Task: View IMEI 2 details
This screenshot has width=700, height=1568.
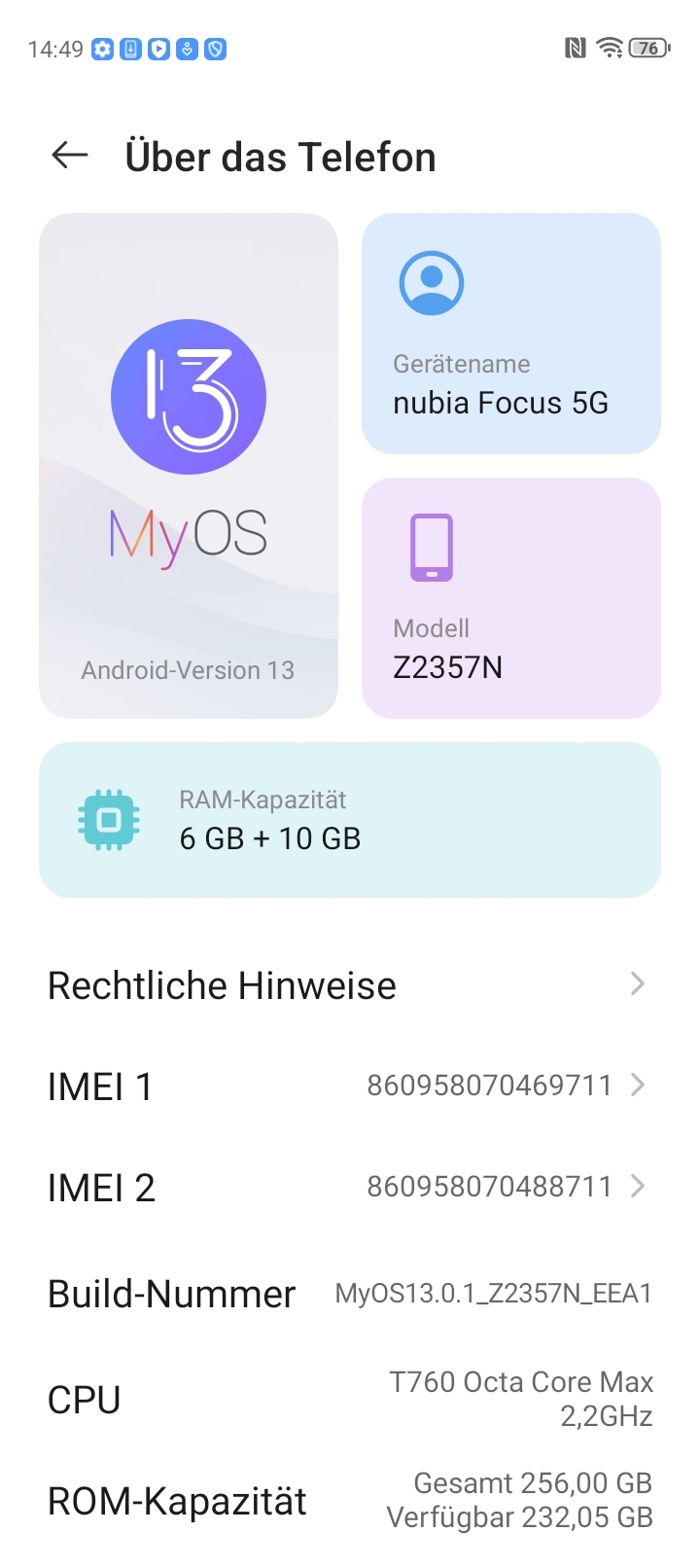Action: pyautogui.click(x=350, y=1187)
